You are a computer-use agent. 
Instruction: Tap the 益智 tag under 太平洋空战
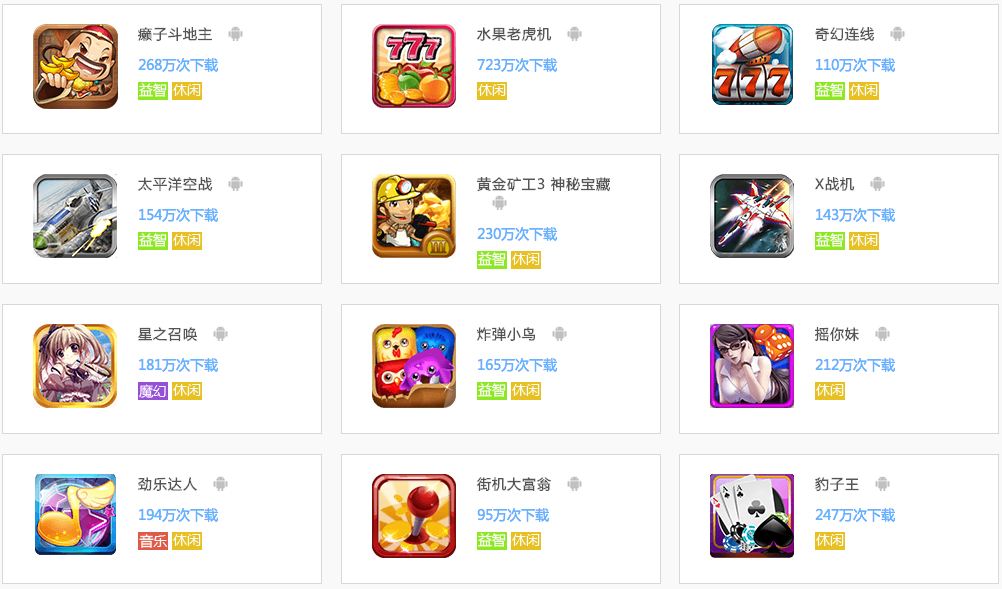(152, 241)
